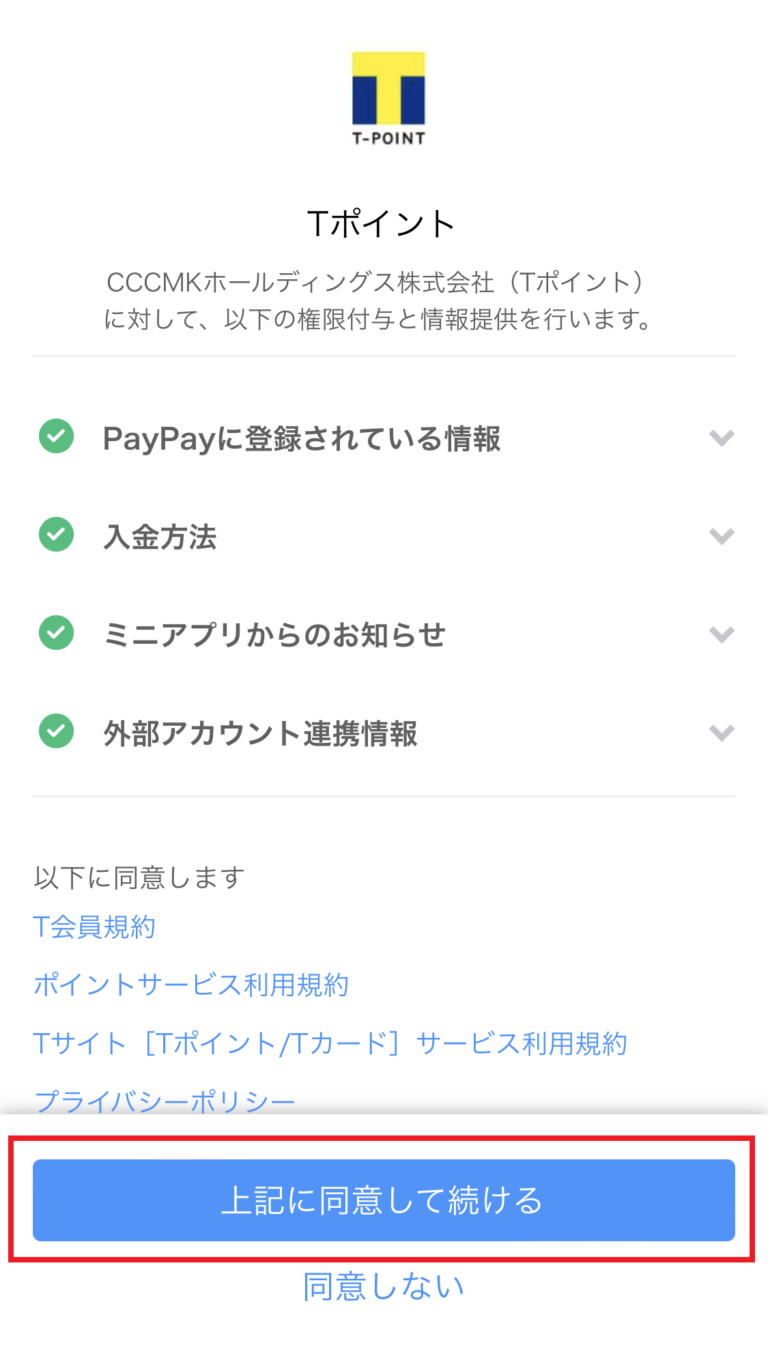The height and width of the screenshot is (1356, 768).
Task: Open the ポイントサービス利用規約 link
Action: tap(190, 985)
